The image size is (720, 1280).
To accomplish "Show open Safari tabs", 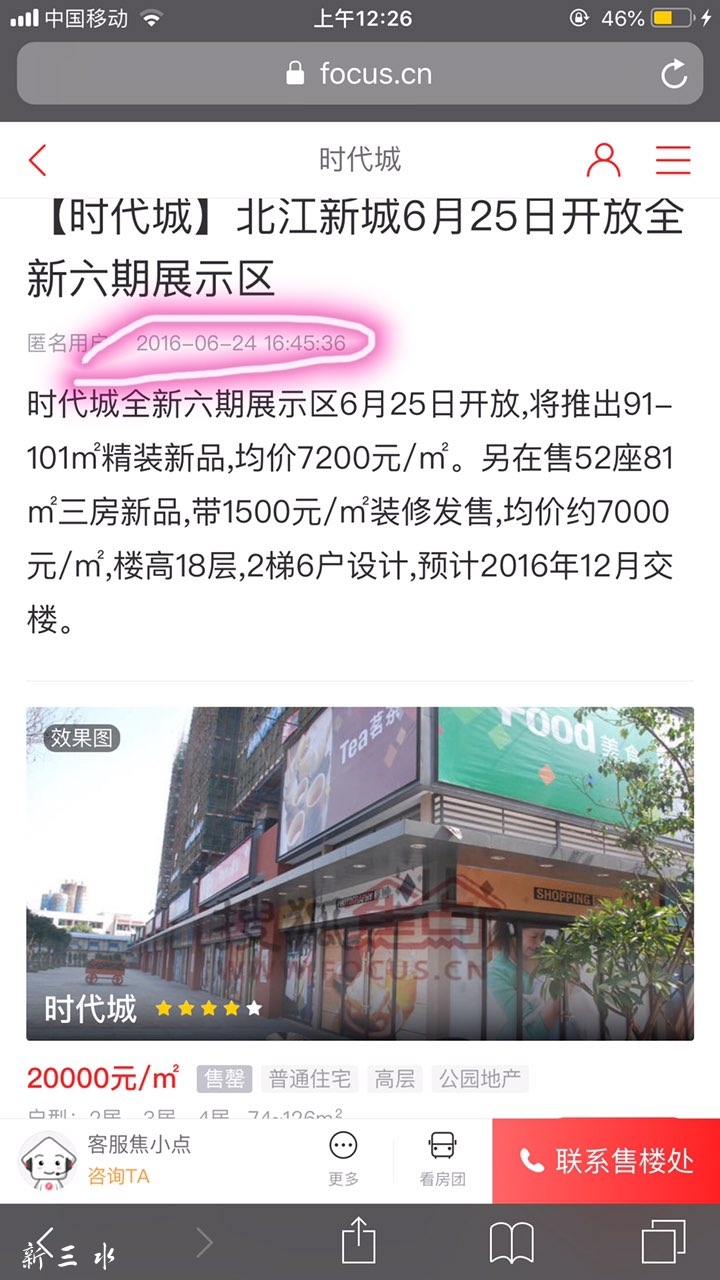I will click(x=663, y=1243).
